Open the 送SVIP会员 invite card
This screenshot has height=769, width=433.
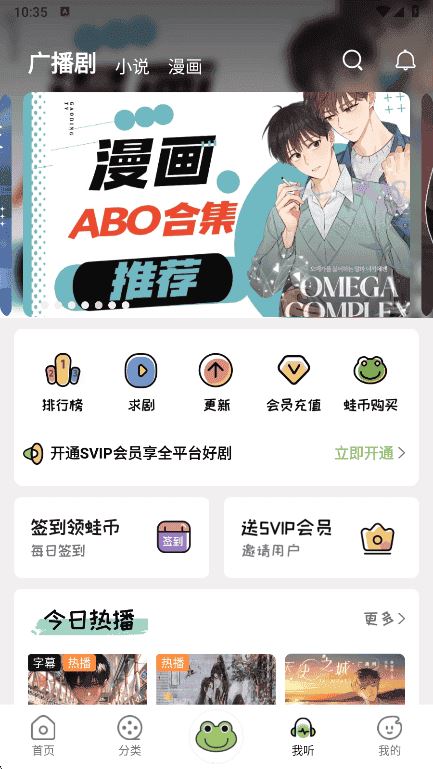pos(321,538)
